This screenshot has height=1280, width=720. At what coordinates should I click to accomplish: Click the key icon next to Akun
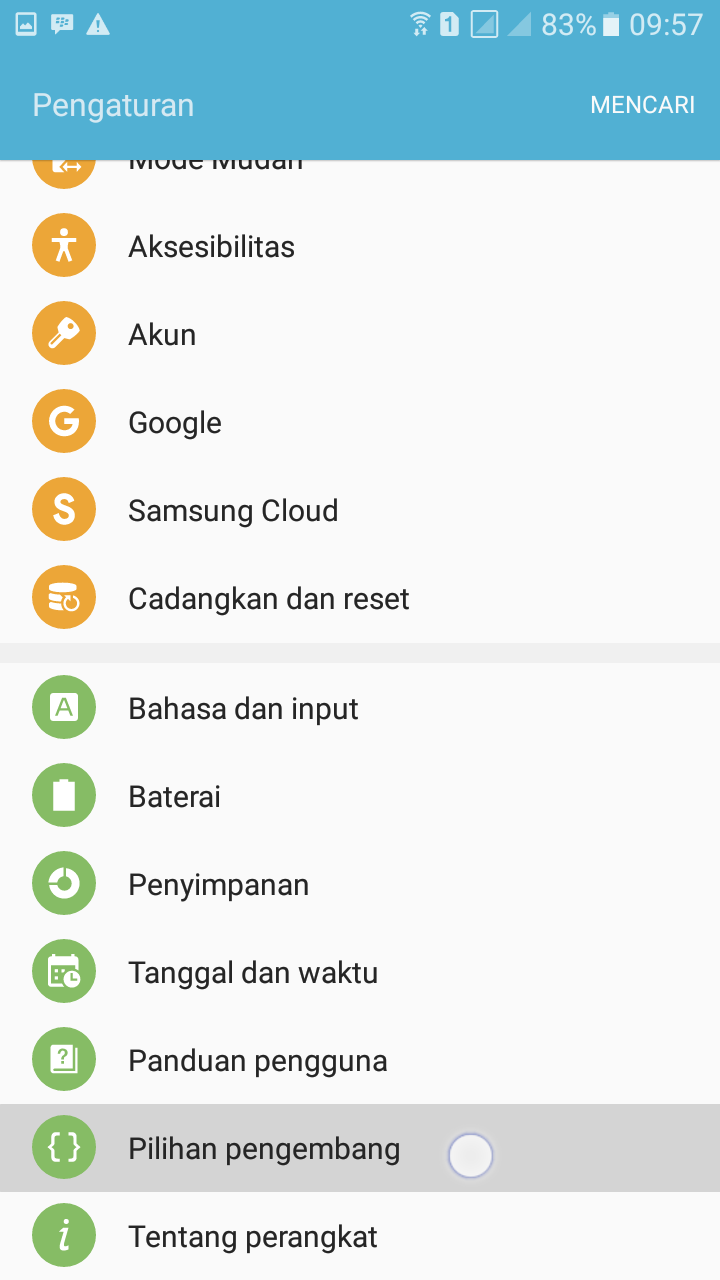[x=64, y=333]
